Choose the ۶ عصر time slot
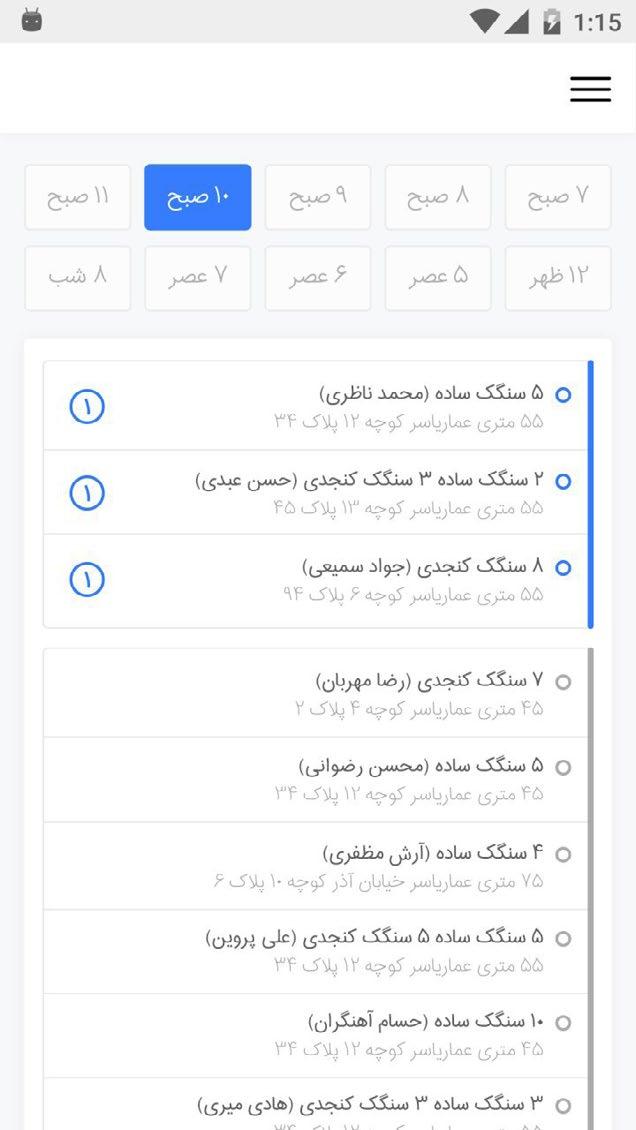Image resolution: width=636 pixels, height=1130 pixels. pos(318,278)
